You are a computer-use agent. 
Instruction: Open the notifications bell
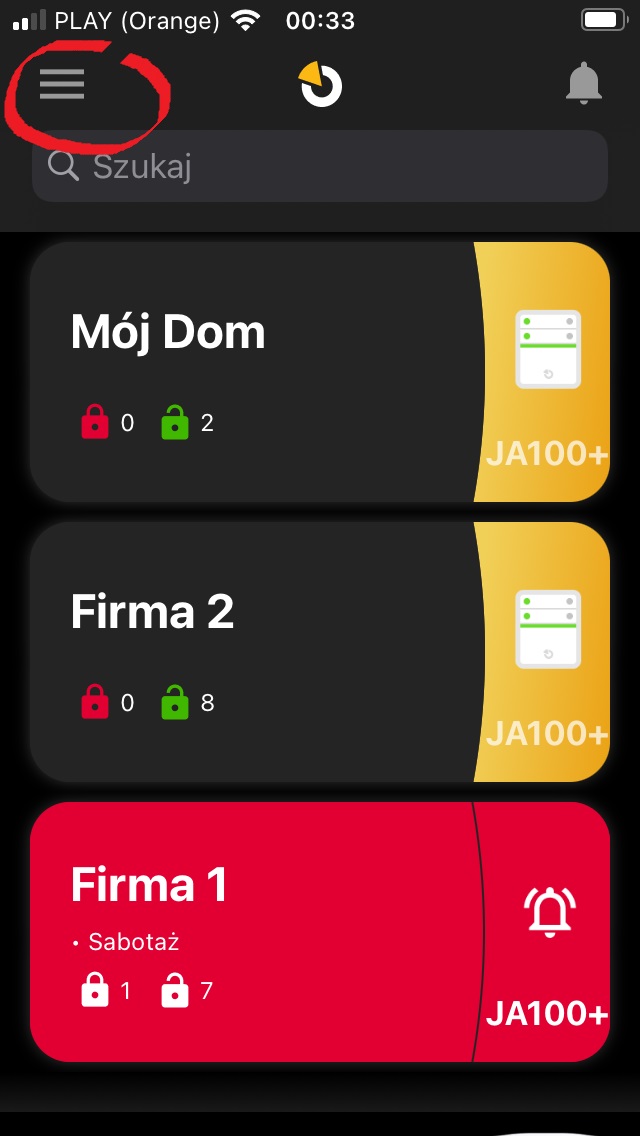583,83
